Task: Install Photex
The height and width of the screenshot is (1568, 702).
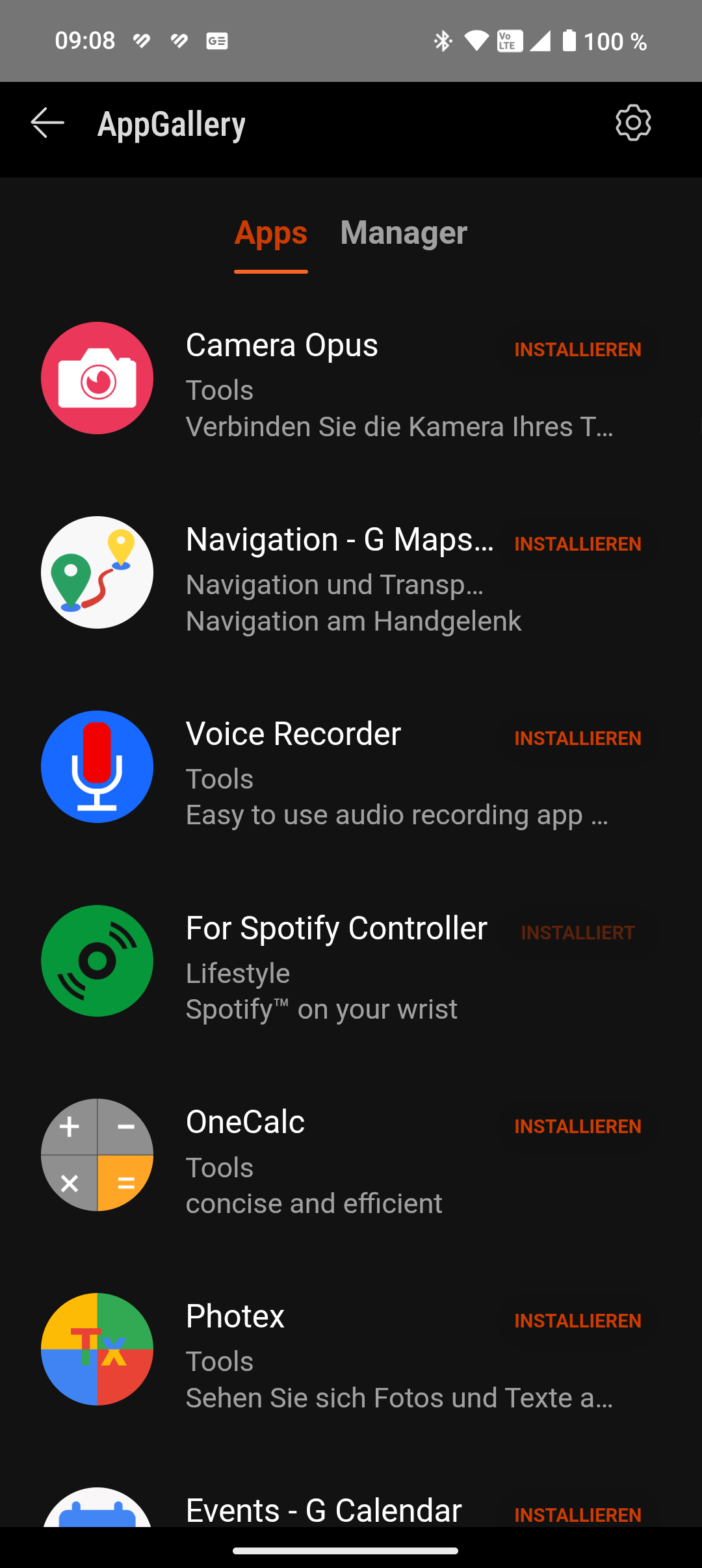Action: click(x=578, y=1321)
